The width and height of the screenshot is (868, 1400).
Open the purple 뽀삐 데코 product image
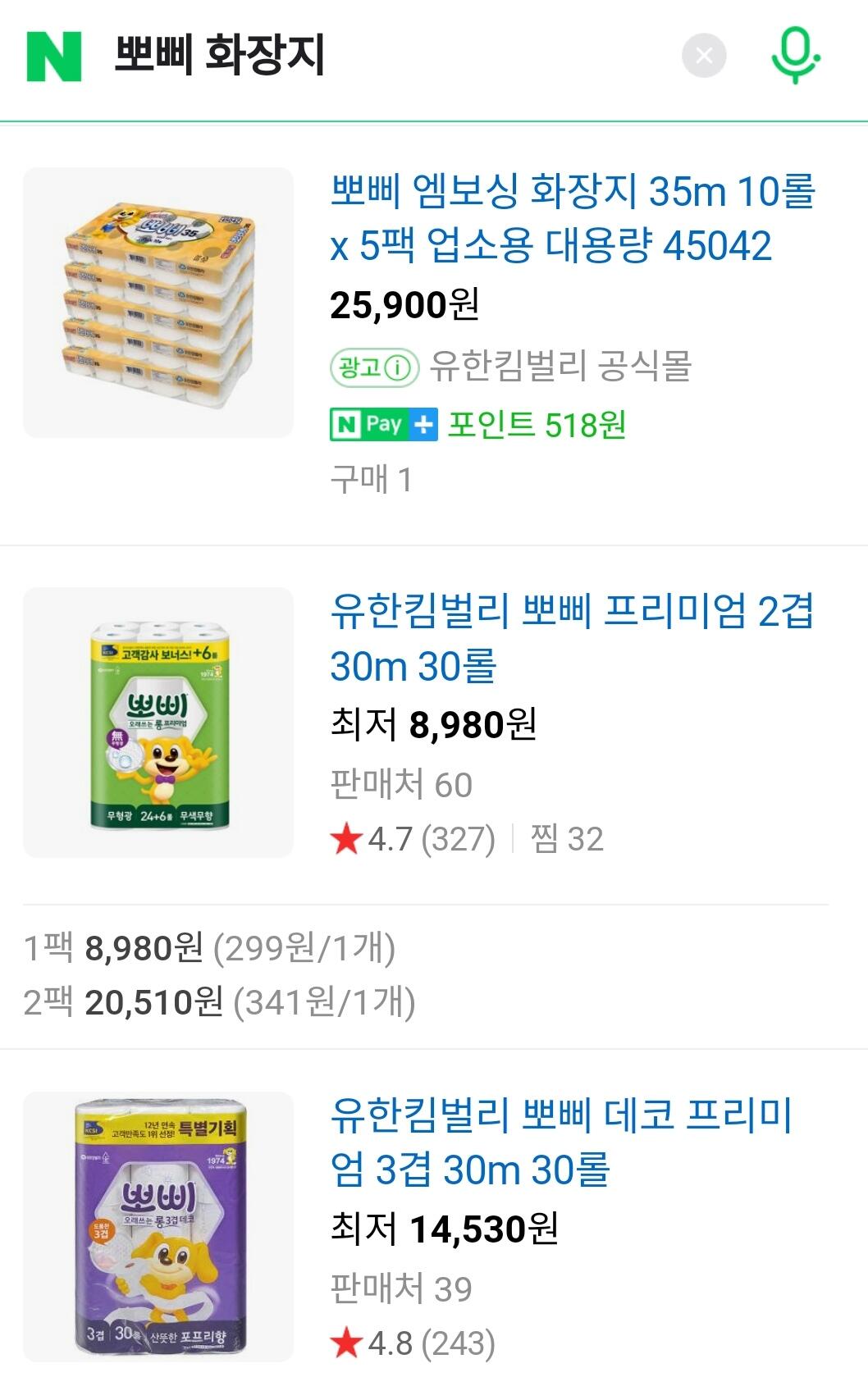tap(158, 1227)
